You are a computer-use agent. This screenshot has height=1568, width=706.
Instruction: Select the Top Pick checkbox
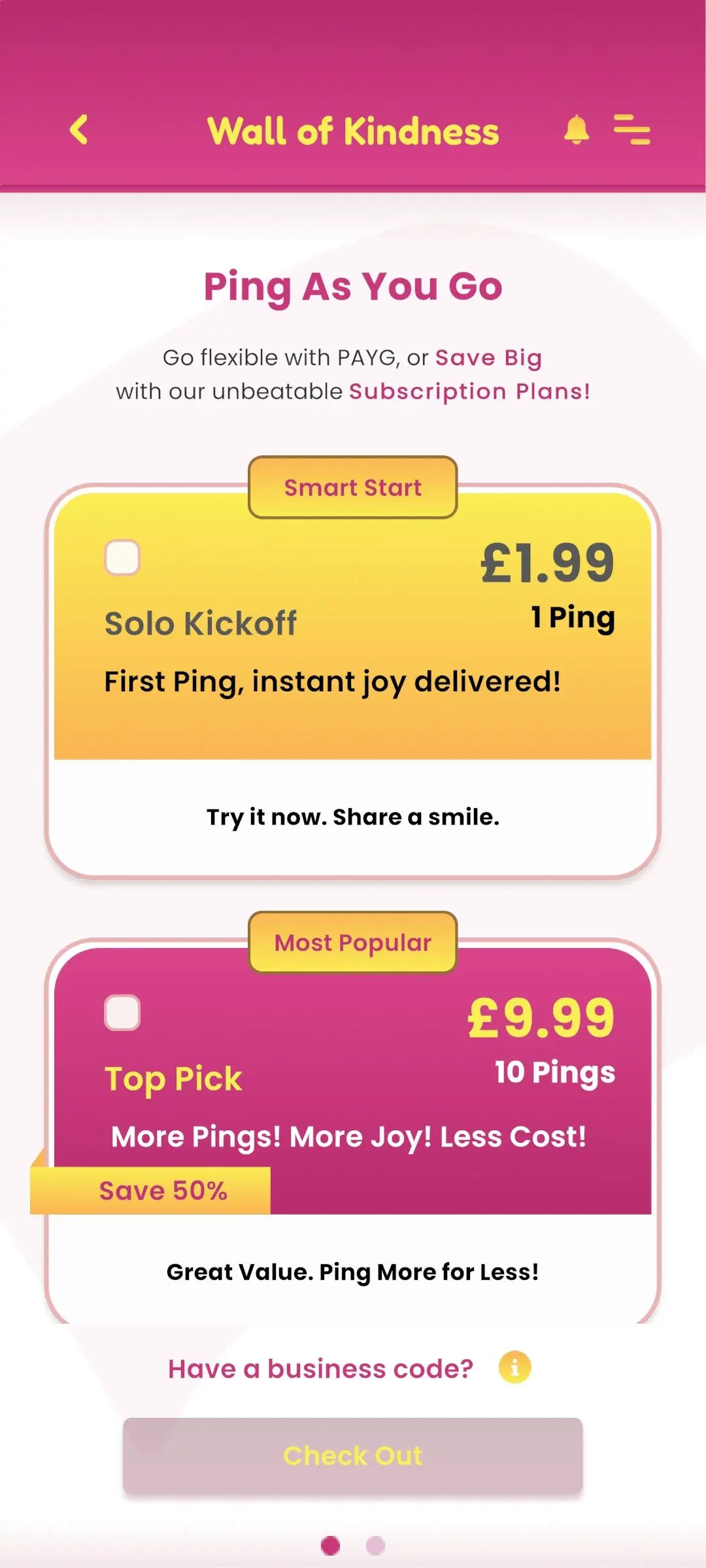[122, 1013]
